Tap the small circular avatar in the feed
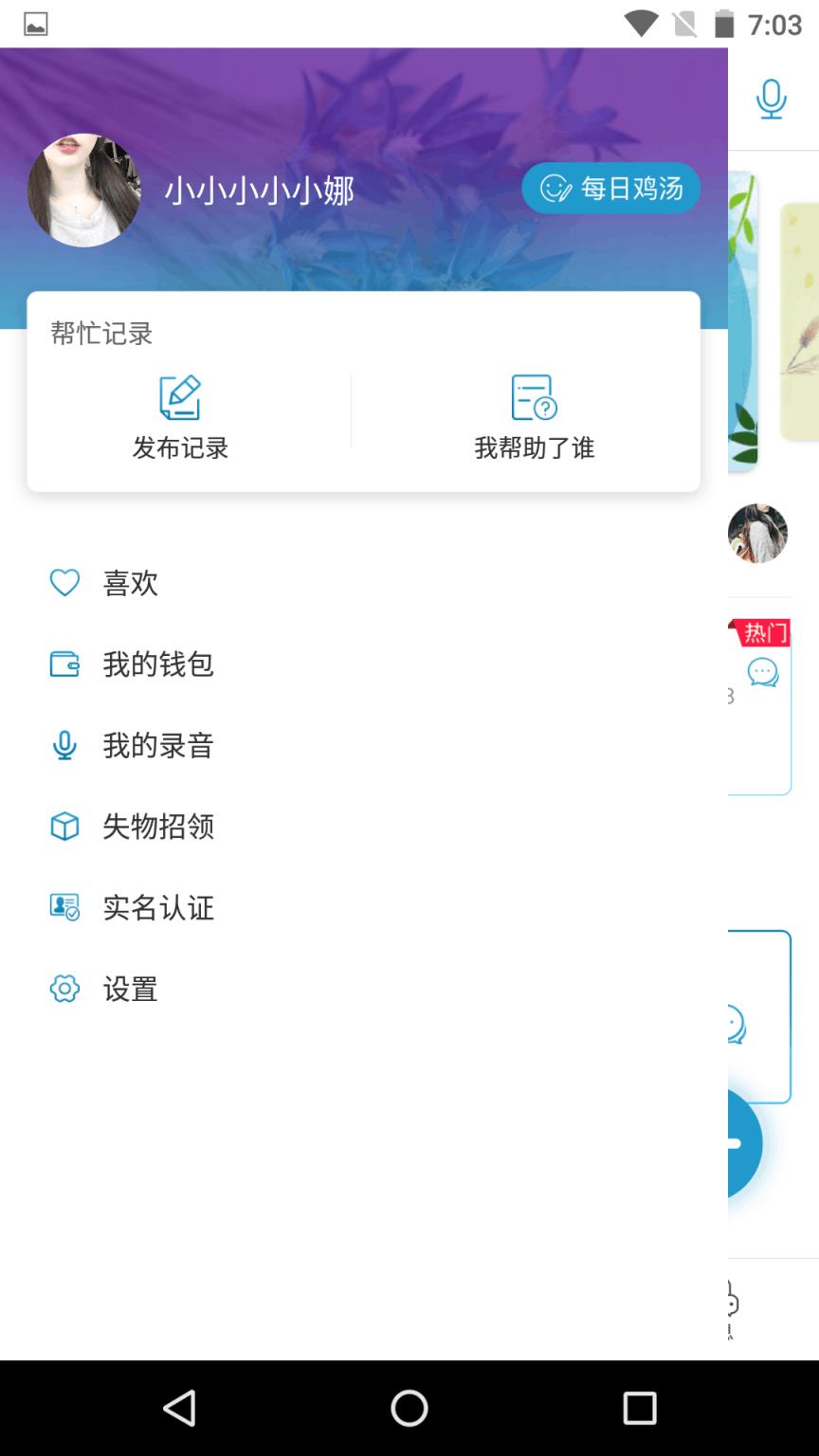This screenshot has height=1456, width=819. tap(757, 534)
